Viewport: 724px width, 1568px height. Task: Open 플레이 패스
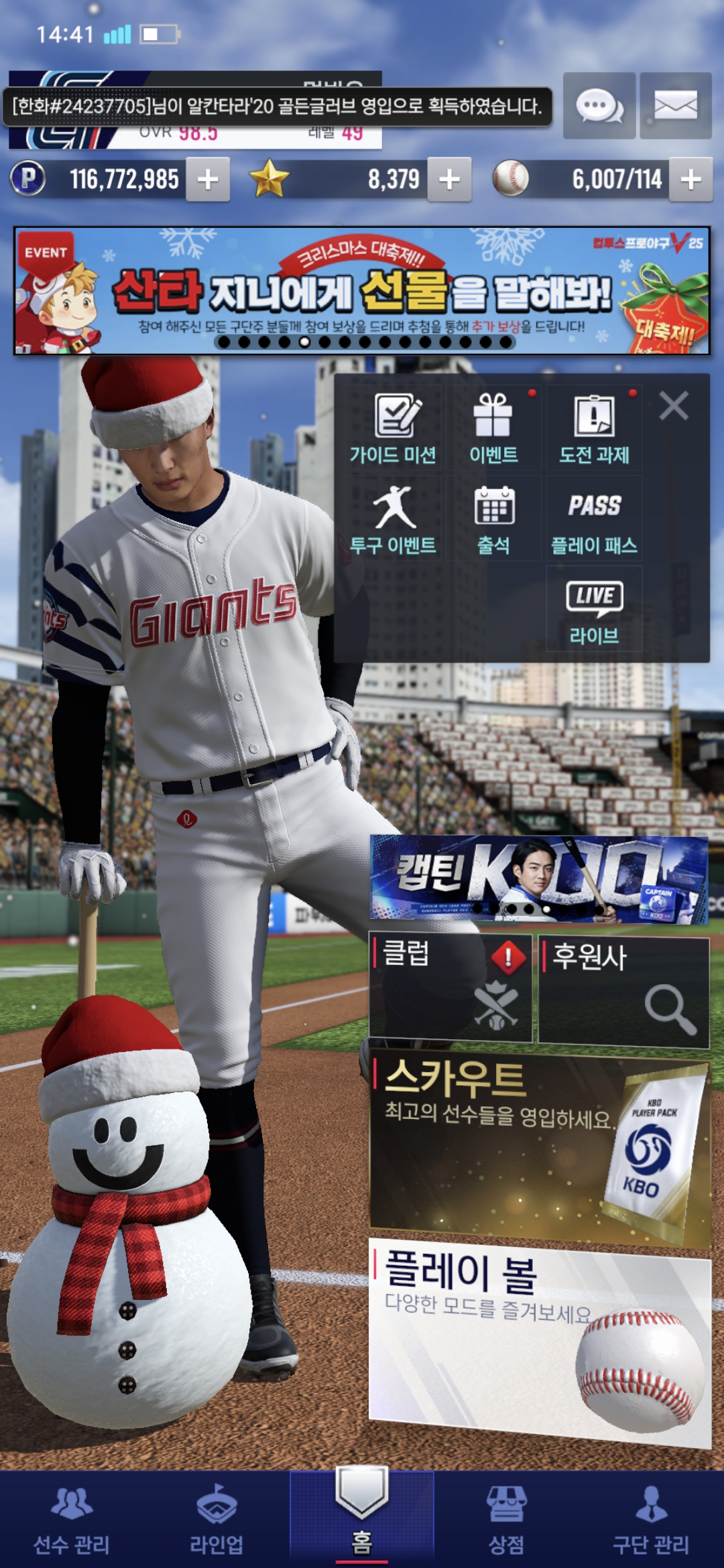pos(594,519)
